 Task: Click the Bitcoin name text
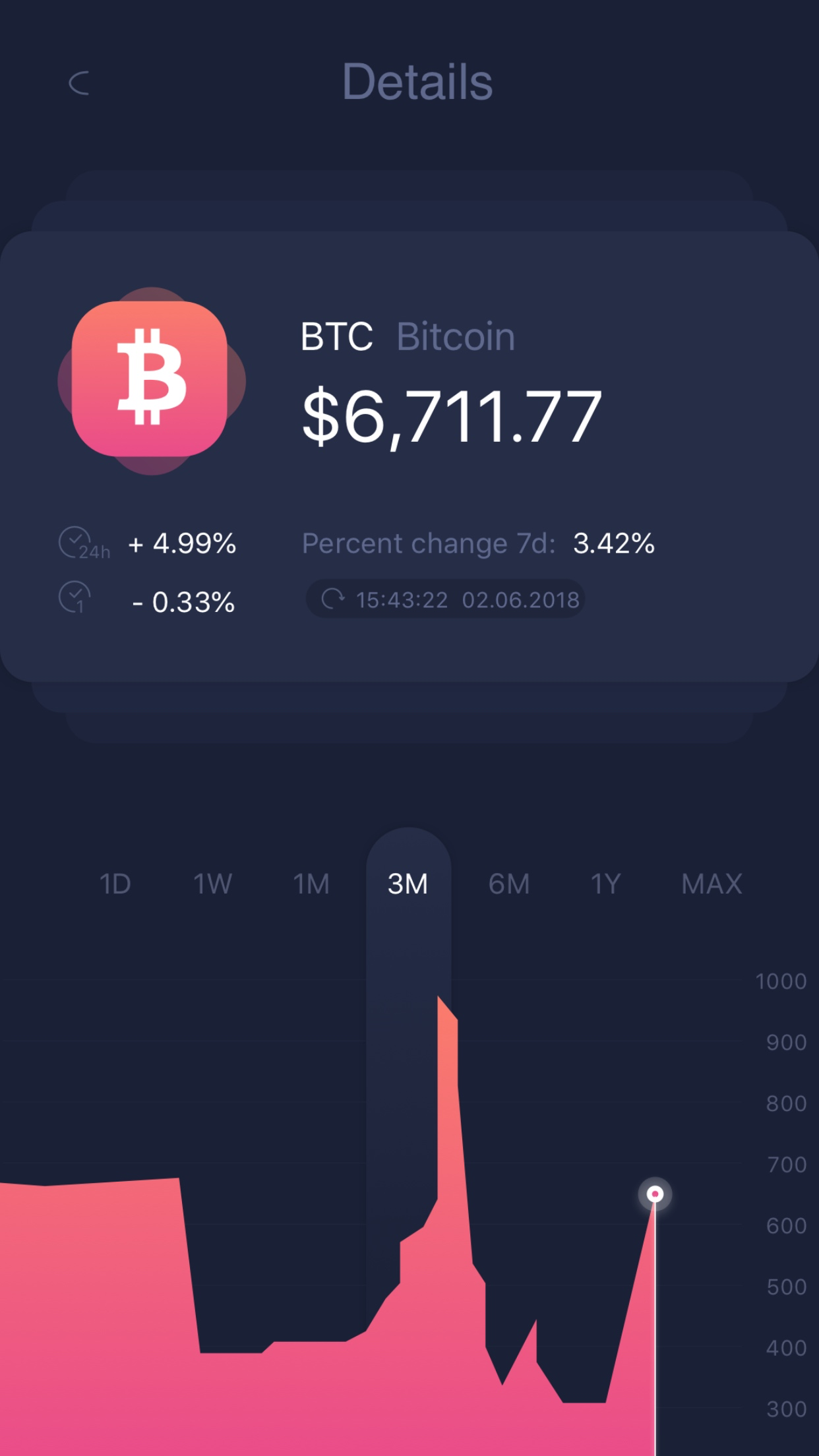coord(456,336)
